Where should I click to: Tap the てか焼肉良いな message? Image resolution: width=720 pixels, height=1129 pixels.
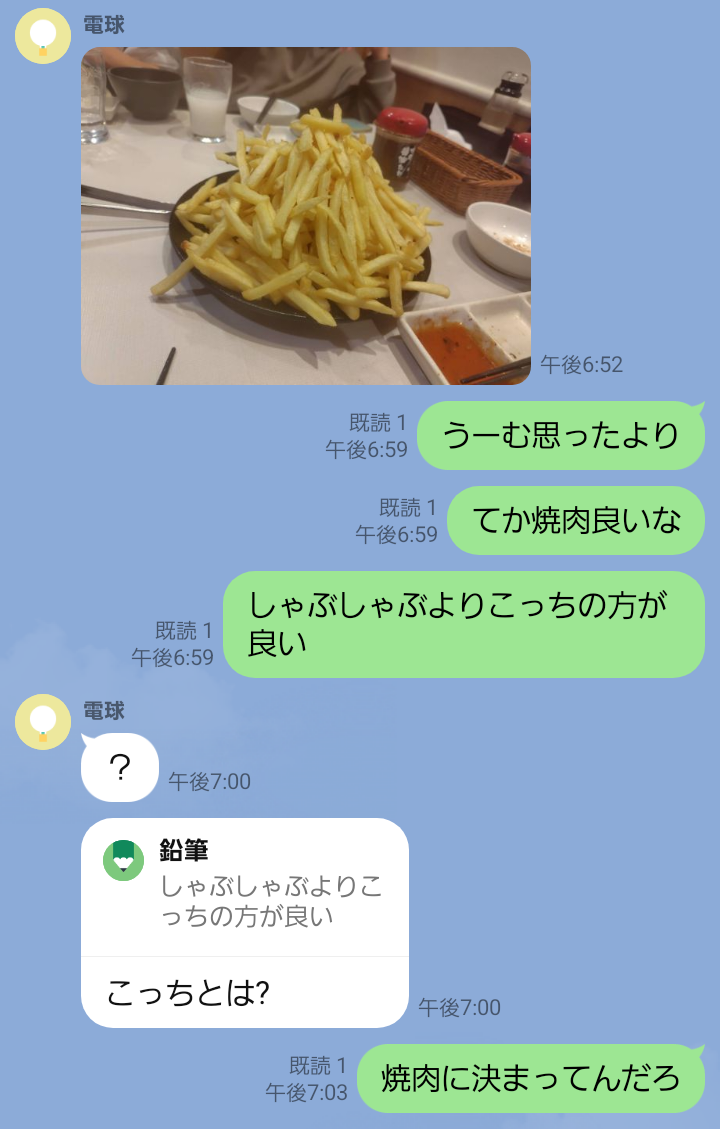click(575, 520)
